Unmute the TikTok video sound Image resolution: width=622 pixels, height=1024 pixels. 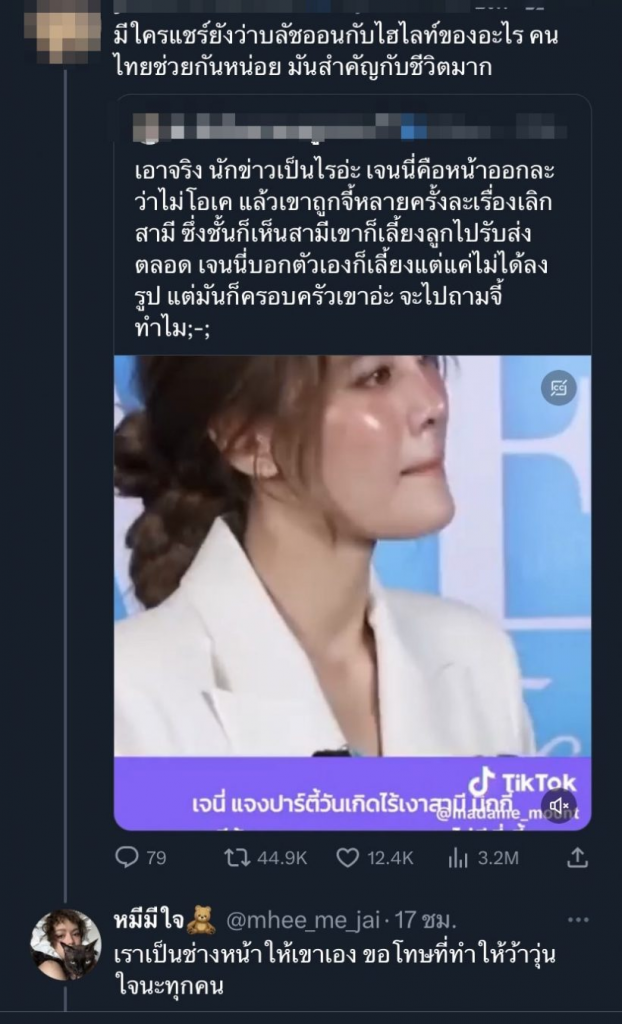tap(559, 805)
